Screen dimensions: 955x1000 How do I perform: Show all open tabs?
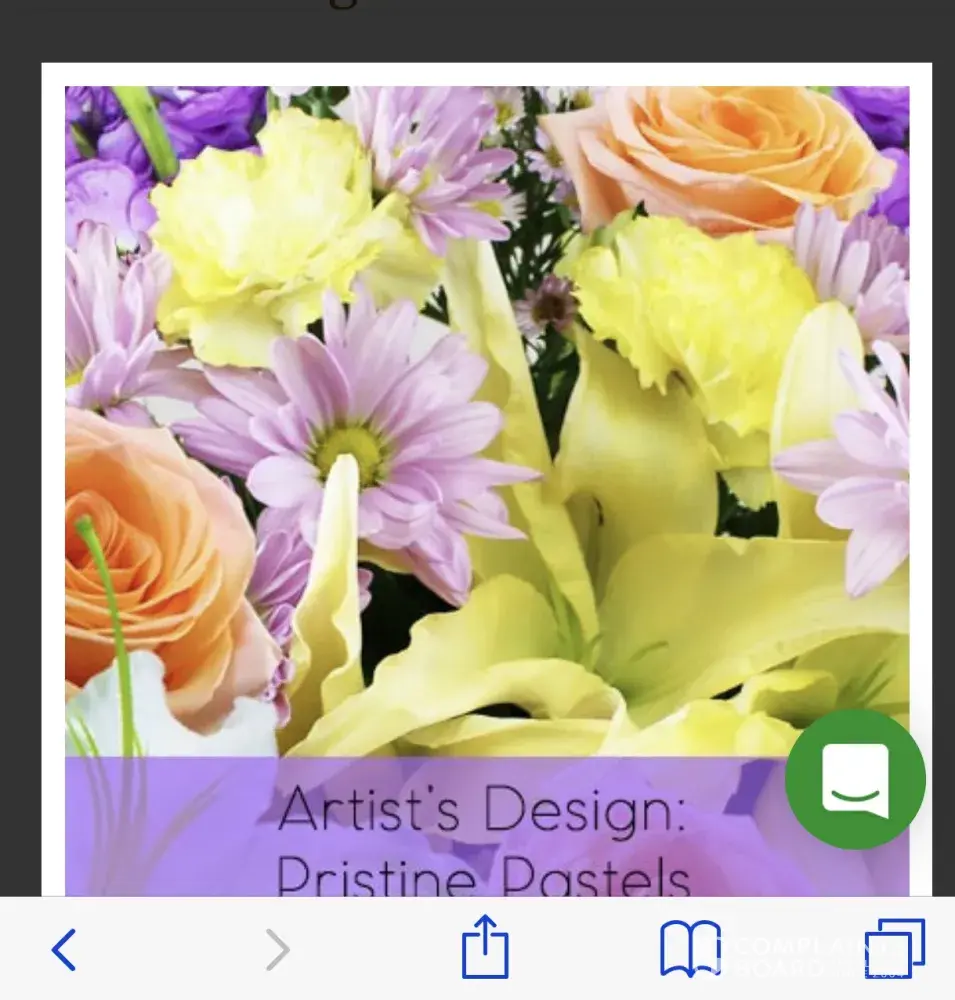pos(894,949)
